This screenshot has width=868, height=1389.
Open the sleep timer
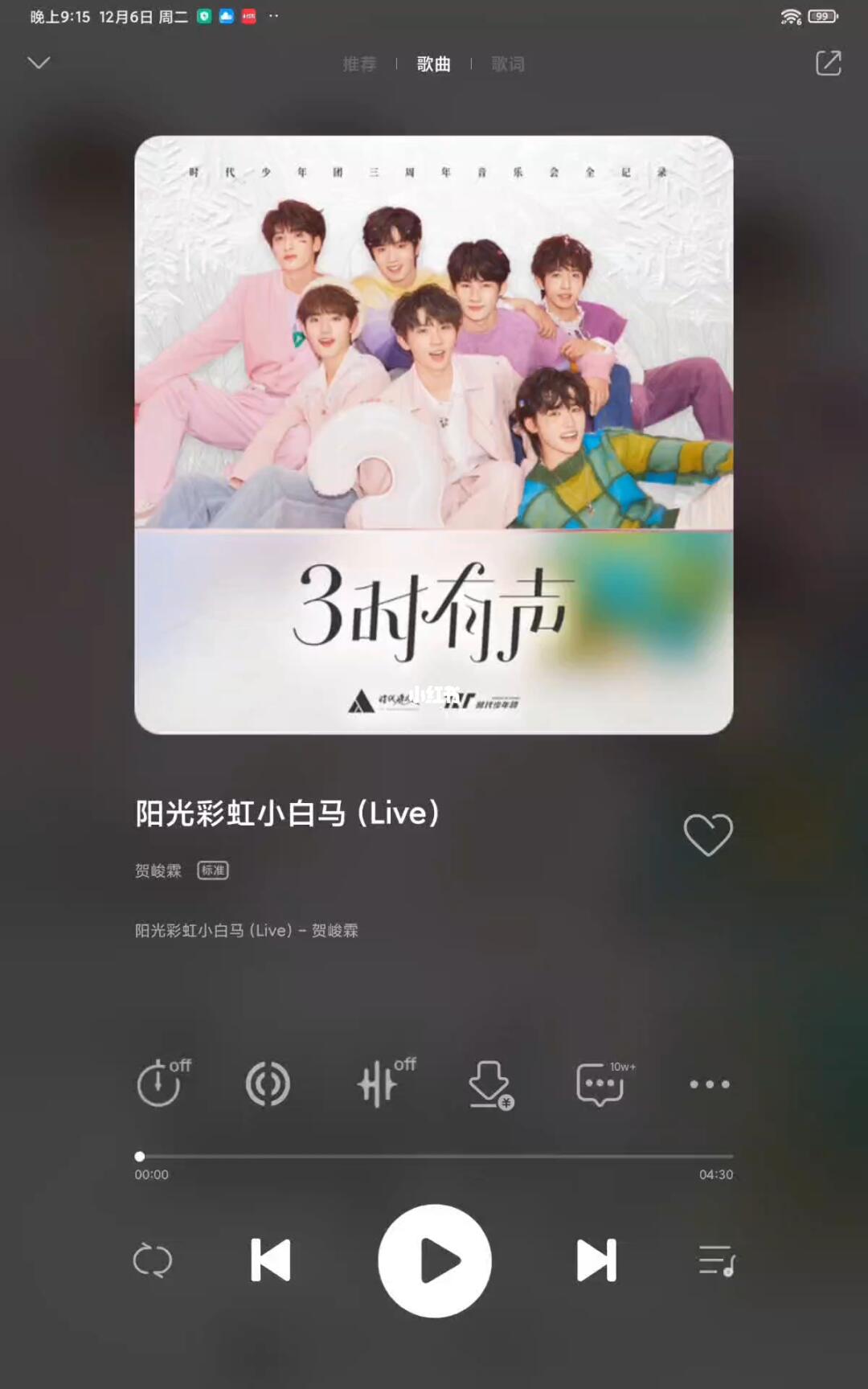click(x=161, y=1084)
